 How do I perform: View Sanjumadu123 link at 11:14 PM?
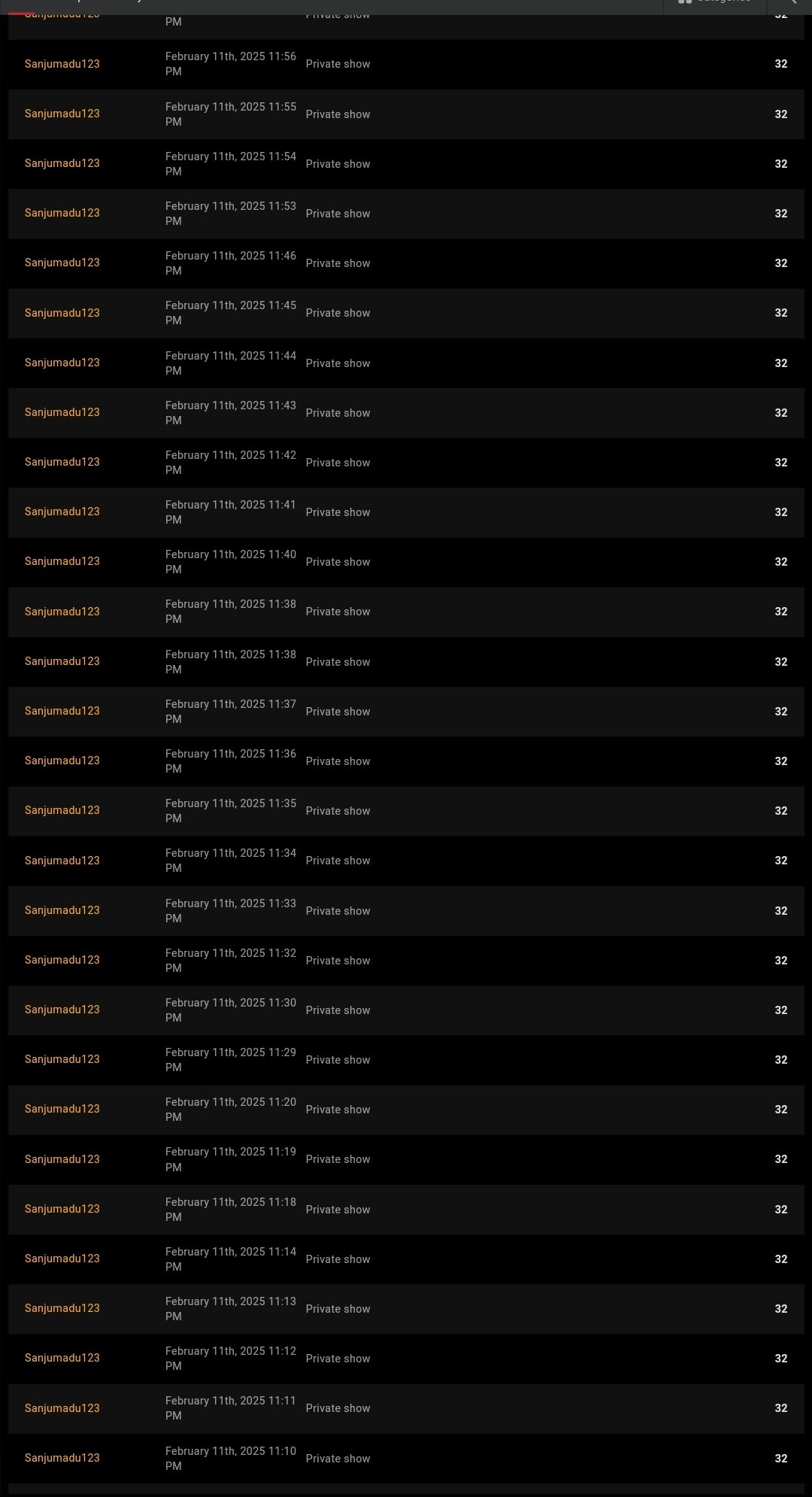62,1259
